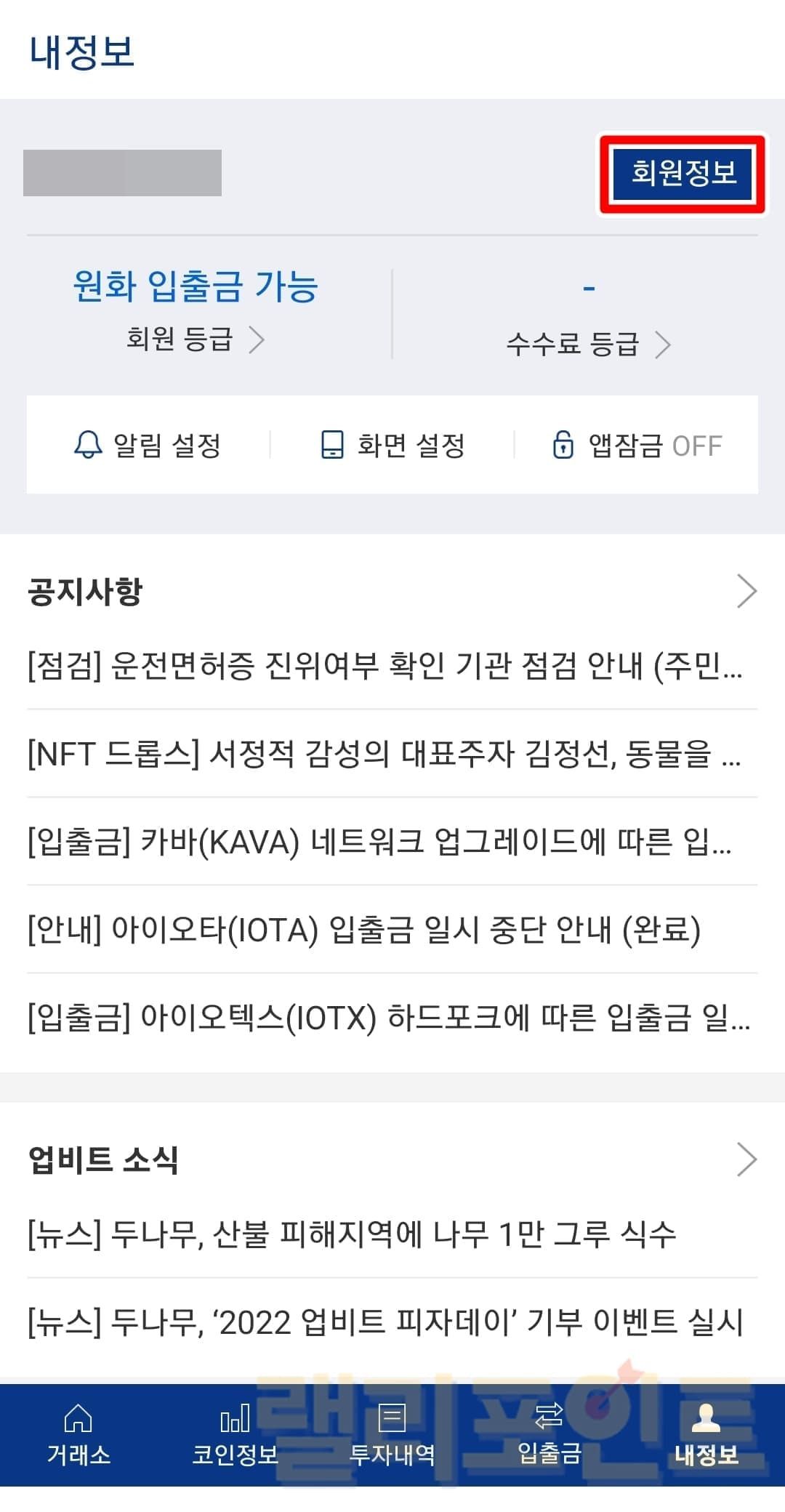Select the 내정보 tab

coord(706,1434)
